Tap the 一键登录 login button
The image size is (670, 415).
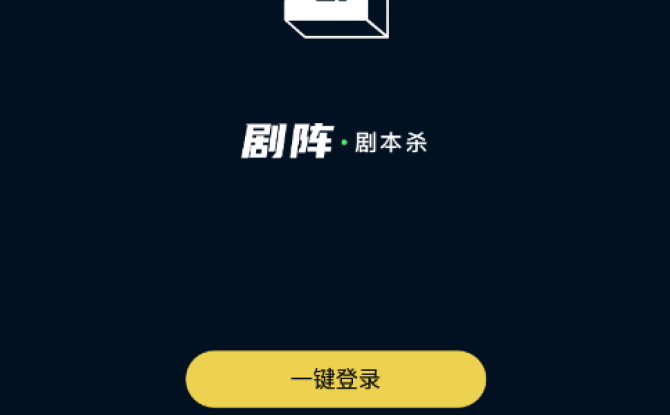[335, 380]
